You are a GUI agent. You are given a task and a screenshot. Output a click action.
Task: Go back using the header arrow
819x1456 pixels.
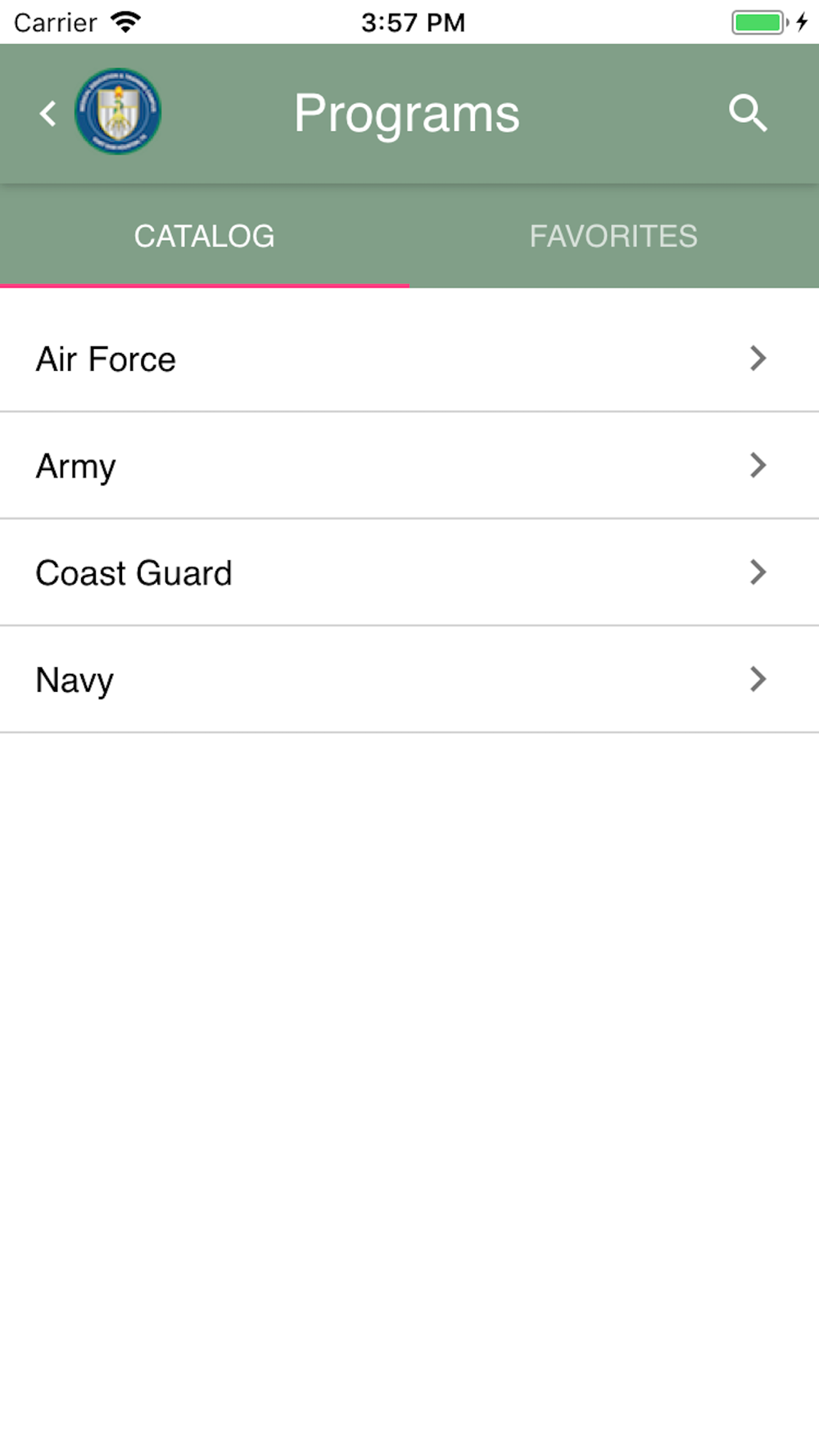pos(48,113)
